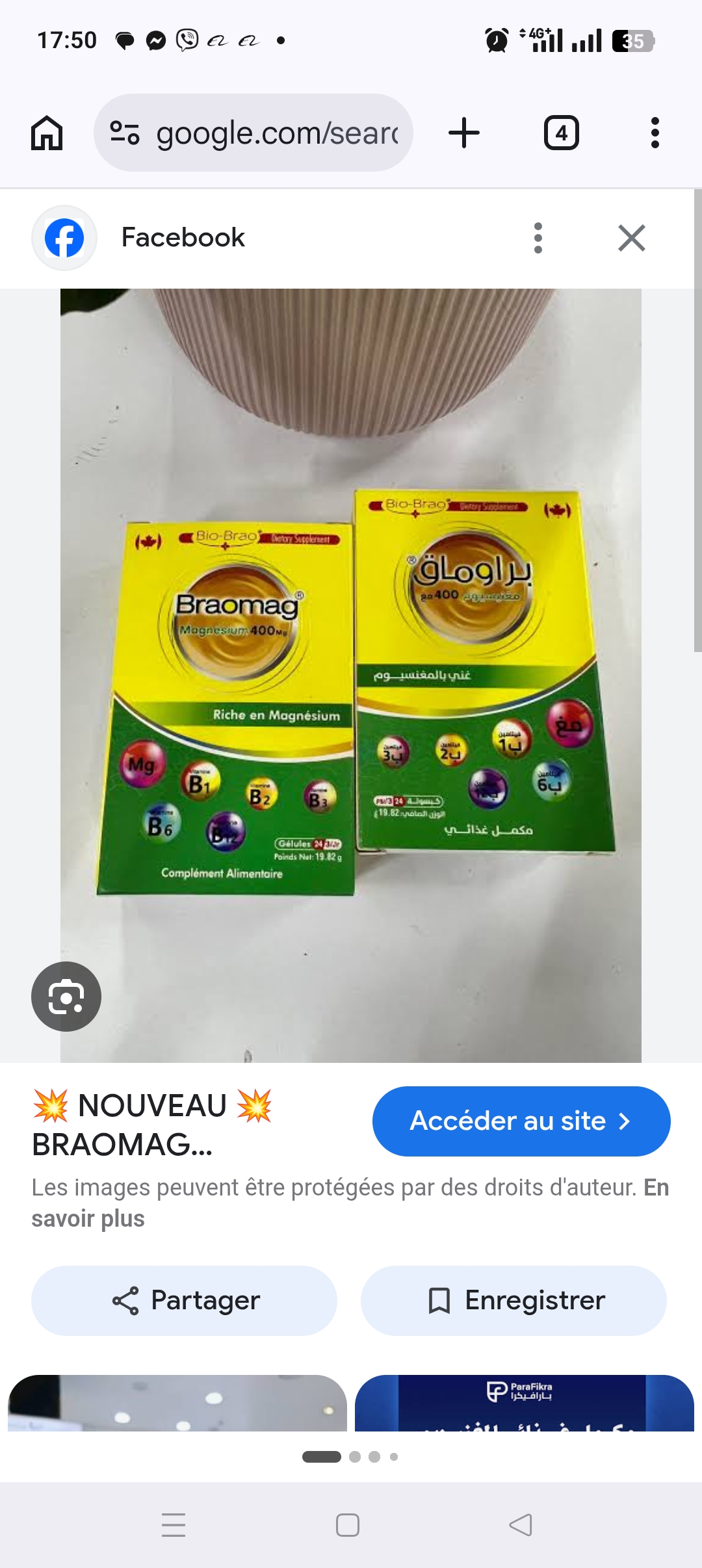Go to the browser home page
The width and height of the screenshot is (702, 1568).
coord(47,133)
